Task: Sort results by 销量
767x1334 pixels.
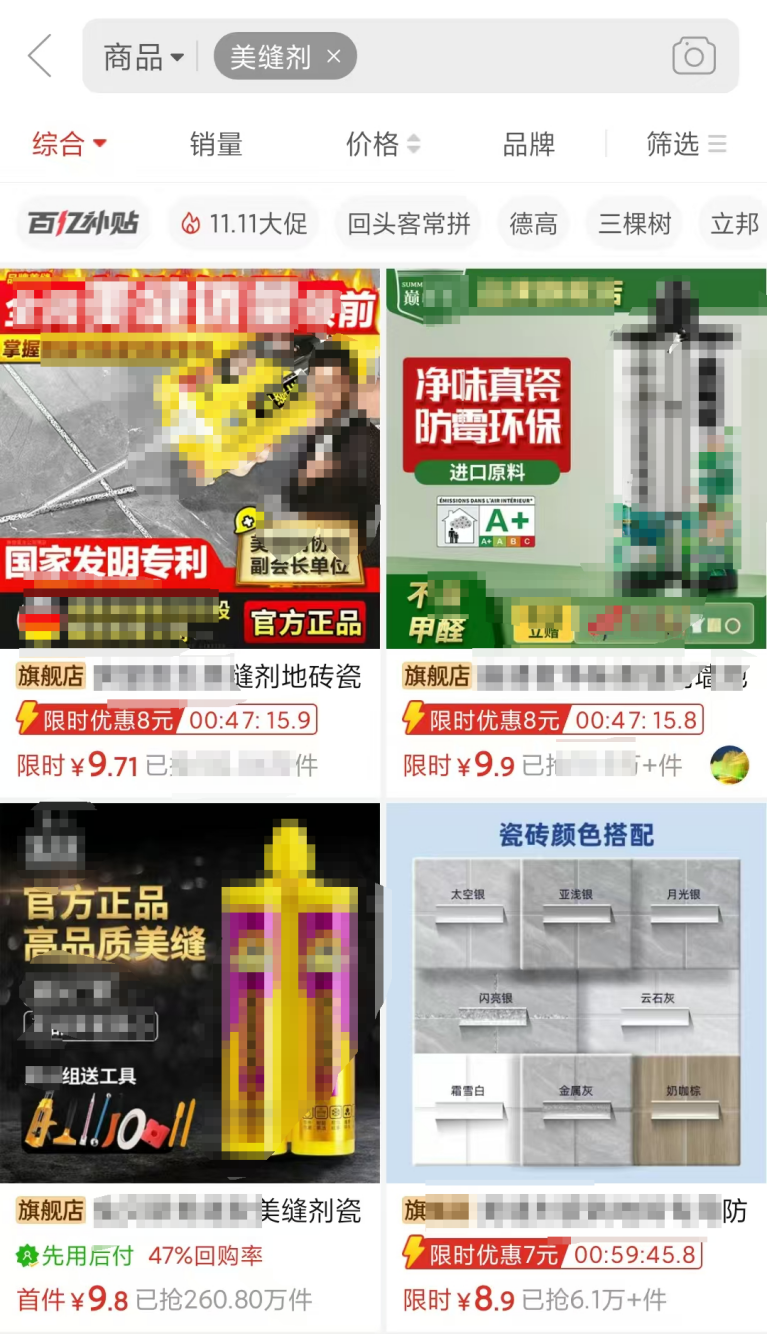Action: tap(216, 144)
